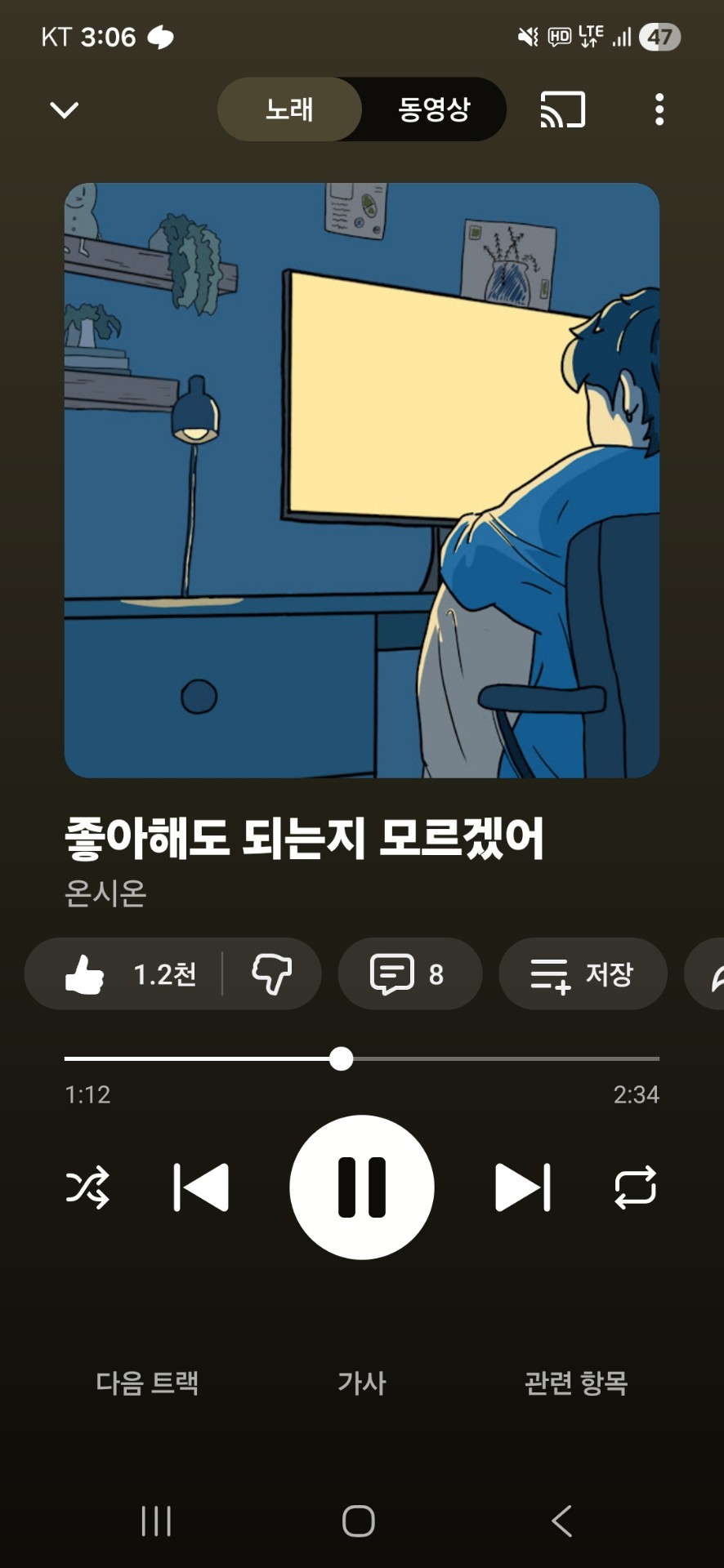Open the 관련 항목 tab
Viewport: 724px width, 1568px height.
(576, 1383)
